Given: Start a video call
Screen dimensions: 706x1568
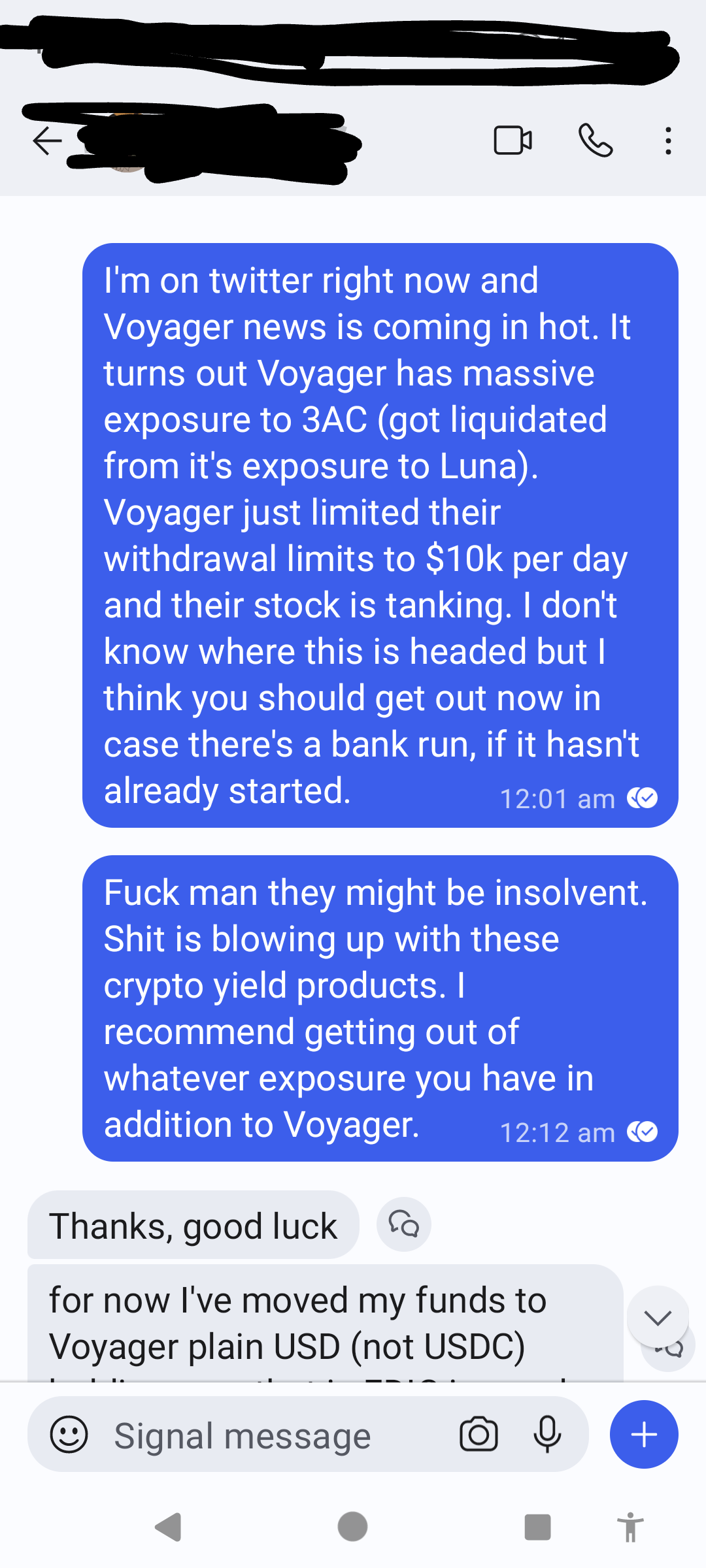Looking at the screenshot, I should click(513, 140).
